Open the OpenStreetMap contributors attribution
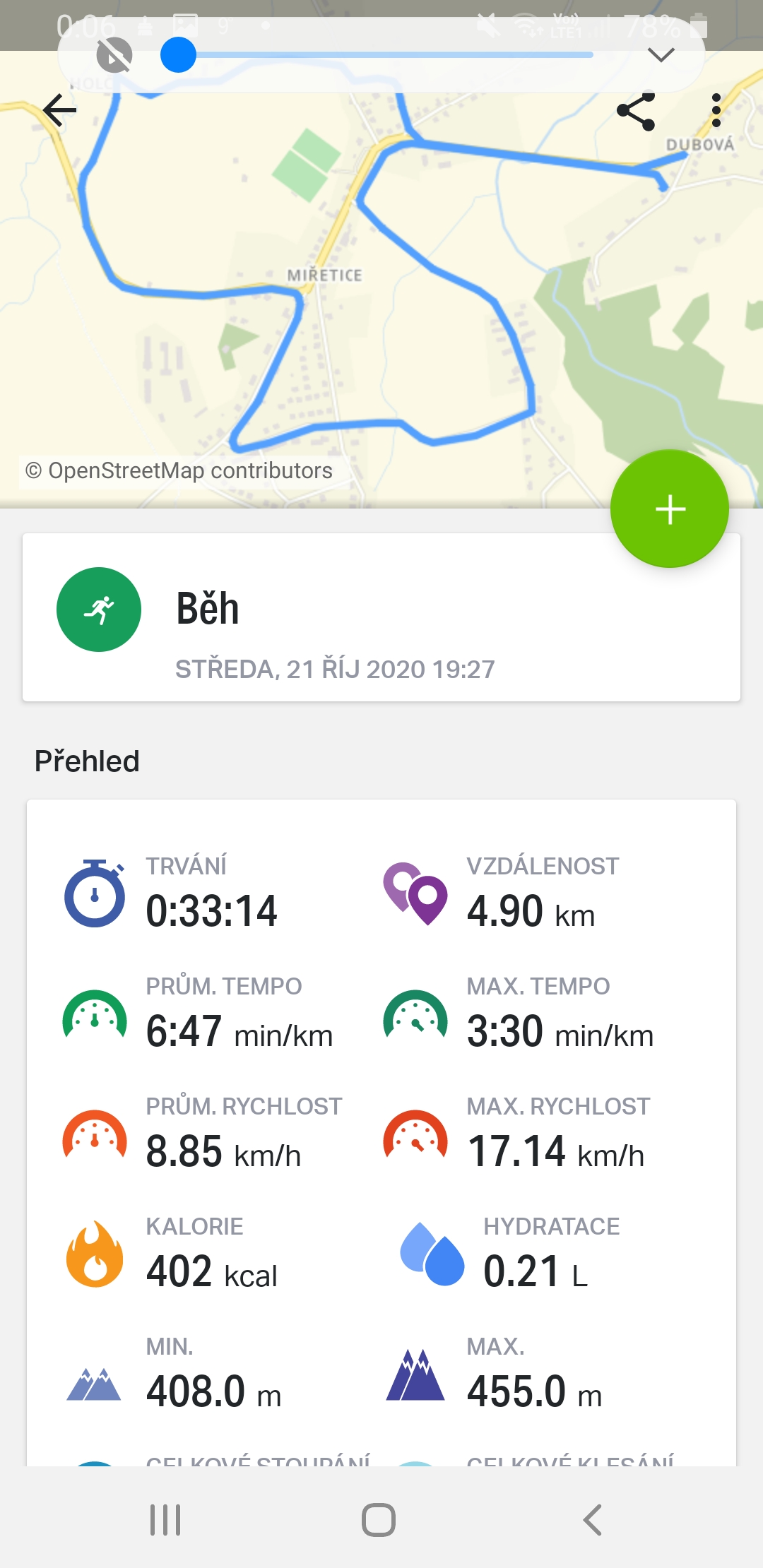The height and width of the screenshot is (1568, 763). 179,470
